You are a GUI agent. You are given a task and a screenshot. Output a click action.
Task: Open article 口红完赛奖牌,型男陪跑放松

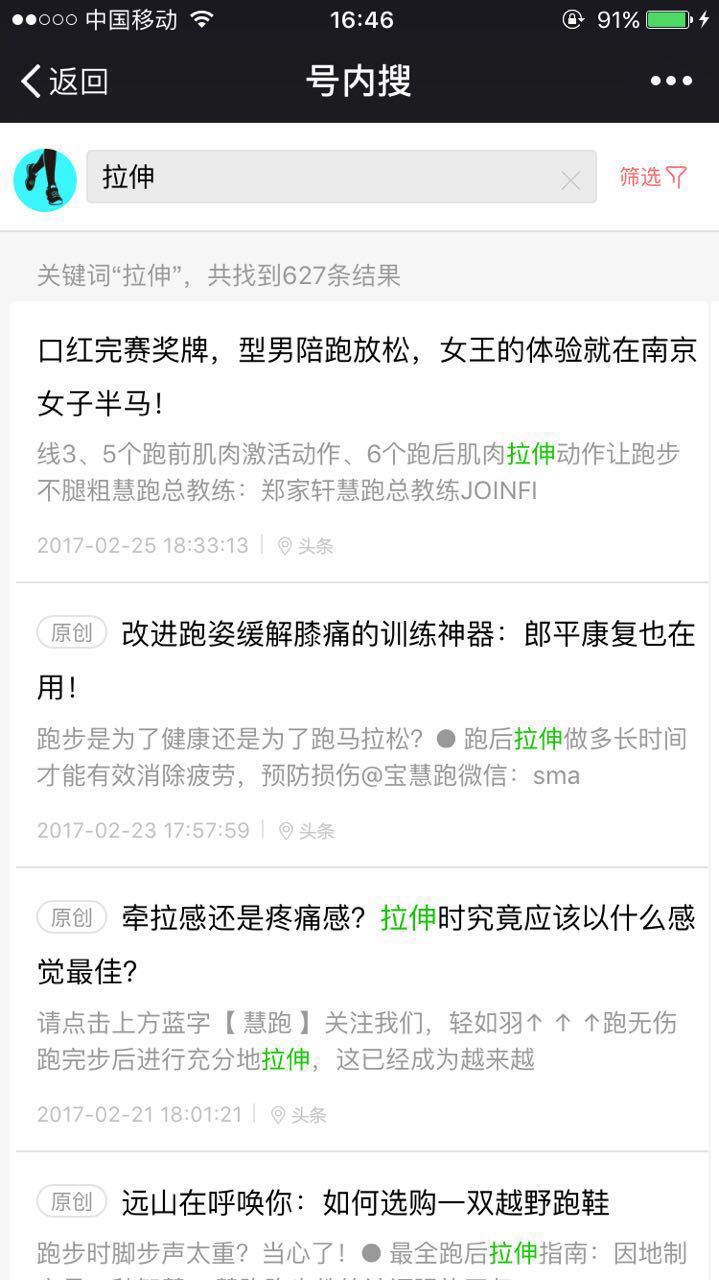point(366,378)
